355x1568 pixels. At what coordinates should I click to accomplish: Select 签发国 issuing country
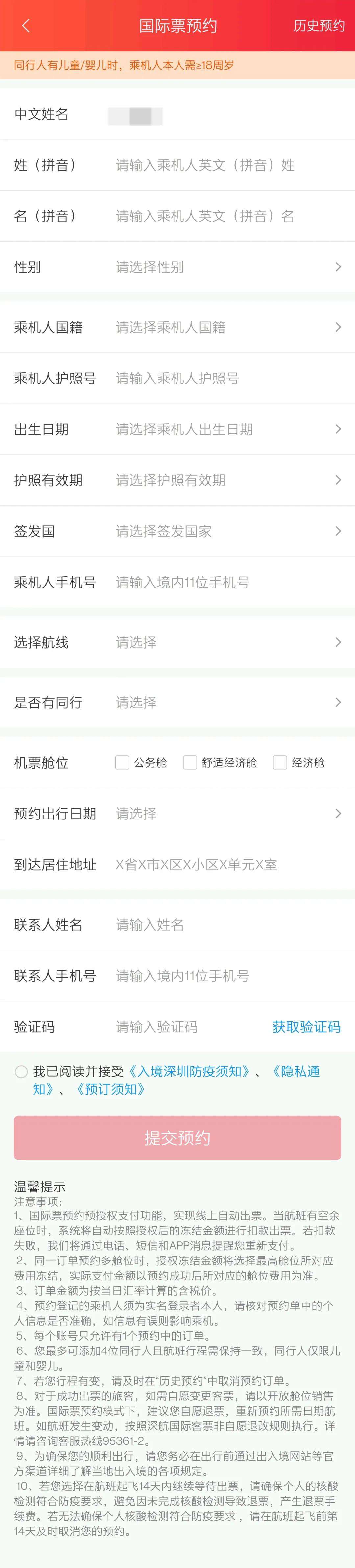[x=225, y=531]
